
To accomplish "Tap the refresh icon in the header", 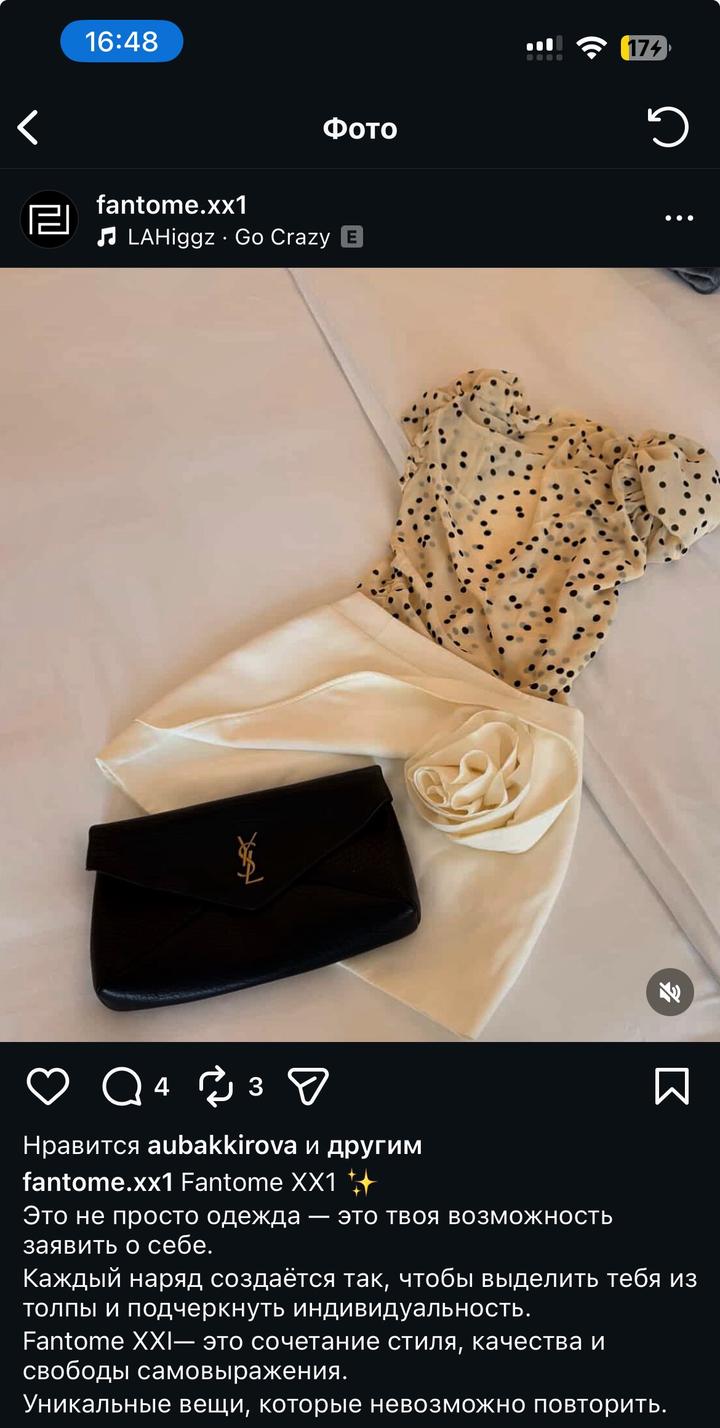I will point(668,128).
